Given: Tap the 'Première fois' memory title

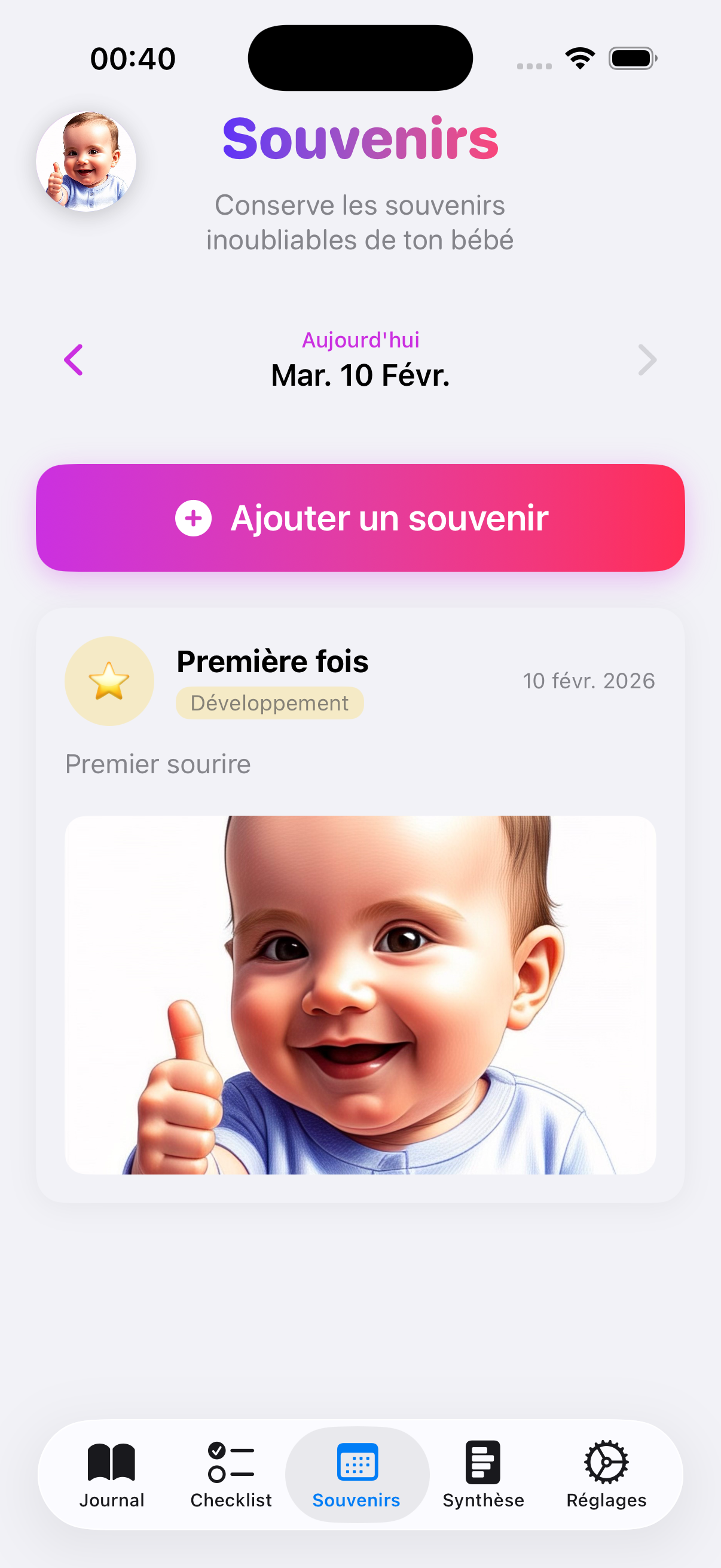Looking at the screenshot, I should point(272,661).
